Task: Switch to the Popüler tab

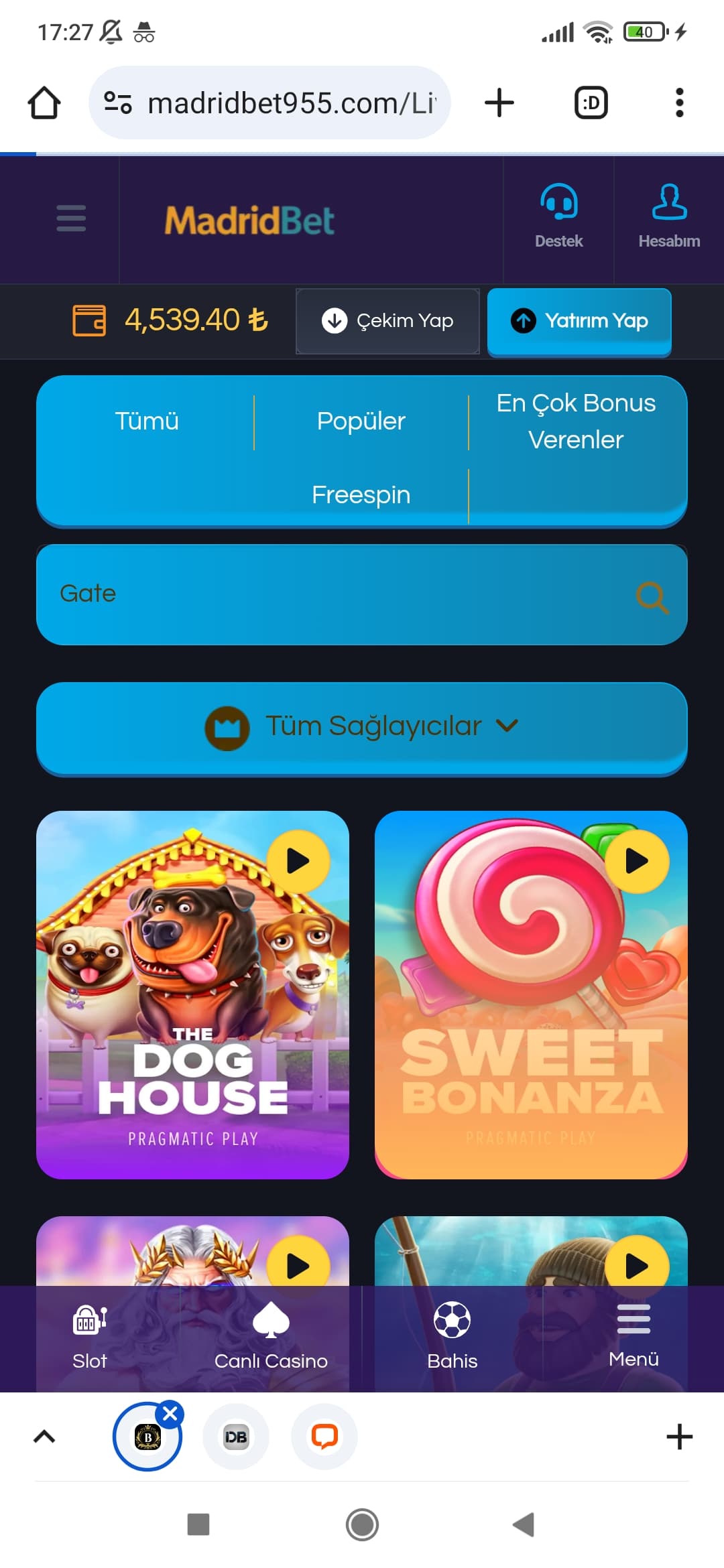Action: pyautogui.click(x=361, y=421)
